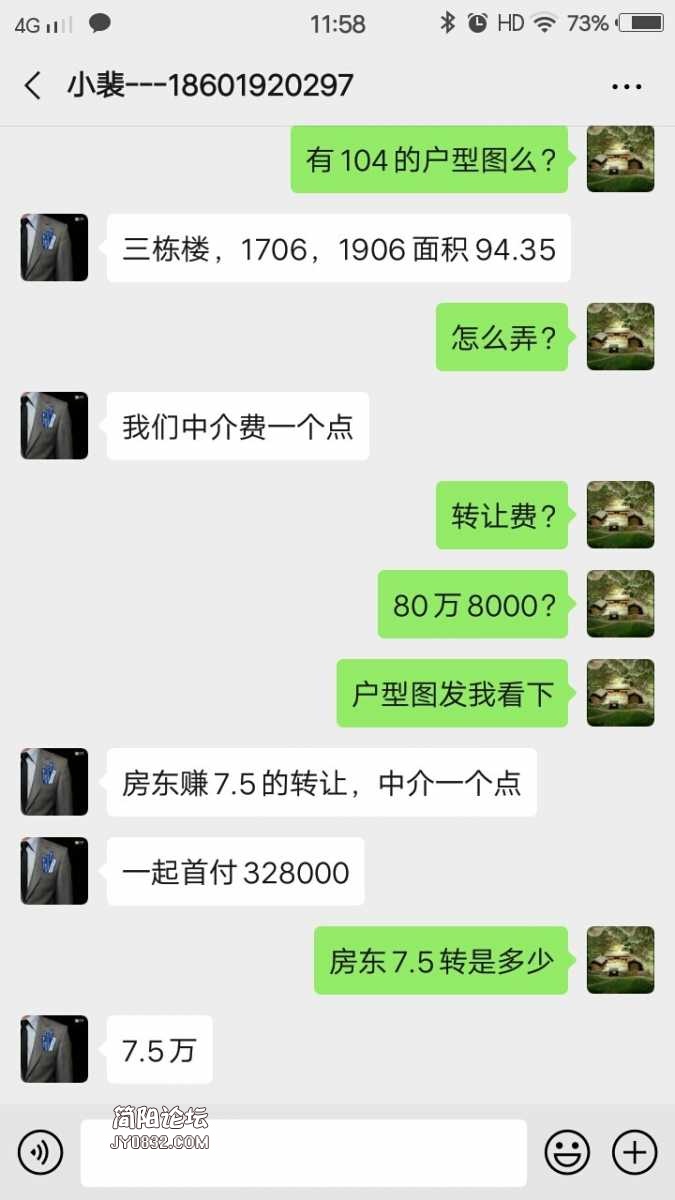This screenshot has height=1200, width=675.
Task: Open the emoji picker
Action: click(x=567, y=1152)
